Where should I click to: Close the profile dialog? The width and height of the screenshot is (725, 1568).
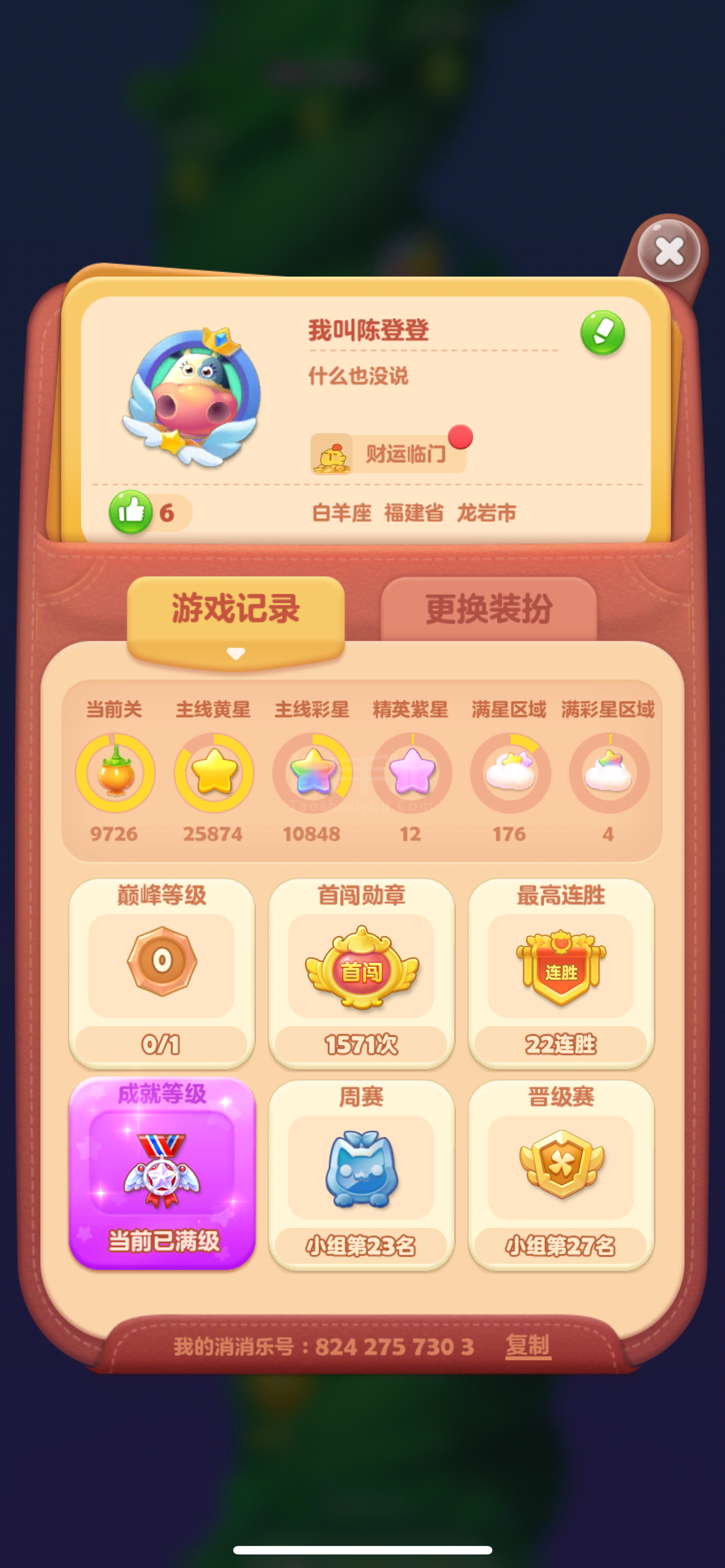tap(669, 251)
